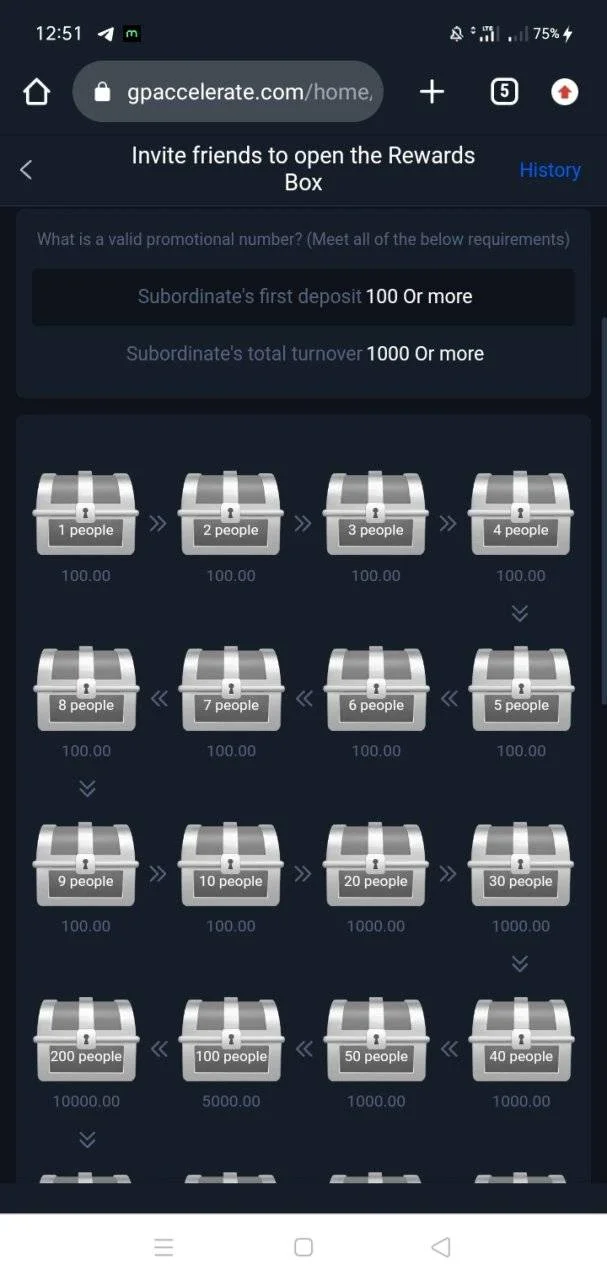
Task: Go back using the header arrow
Action: point(27,169)
